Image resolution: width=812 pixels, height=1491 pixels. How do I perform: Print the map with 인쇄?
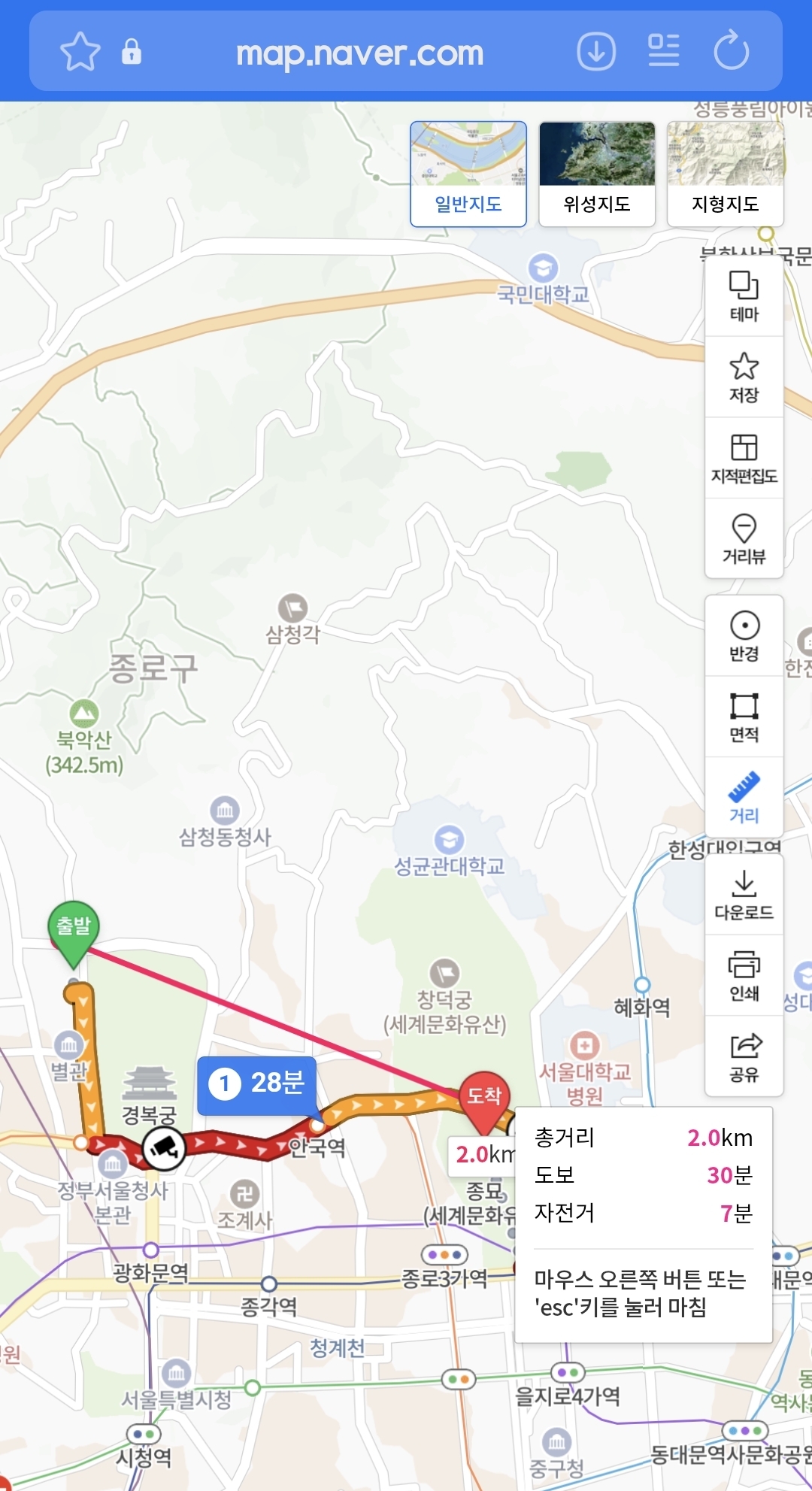744,976
